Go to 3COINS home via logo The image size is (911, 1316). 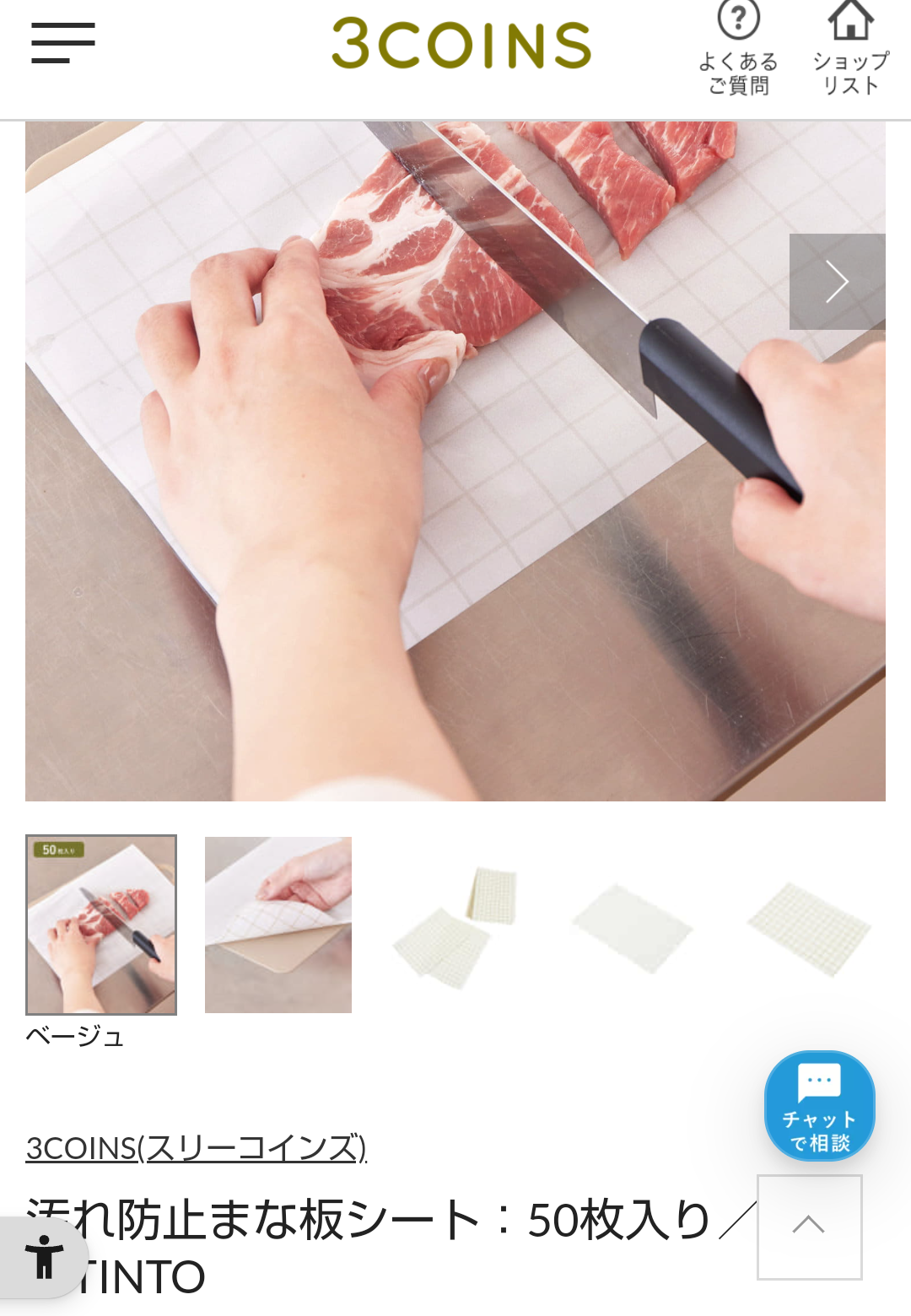(x=461, y=44)
